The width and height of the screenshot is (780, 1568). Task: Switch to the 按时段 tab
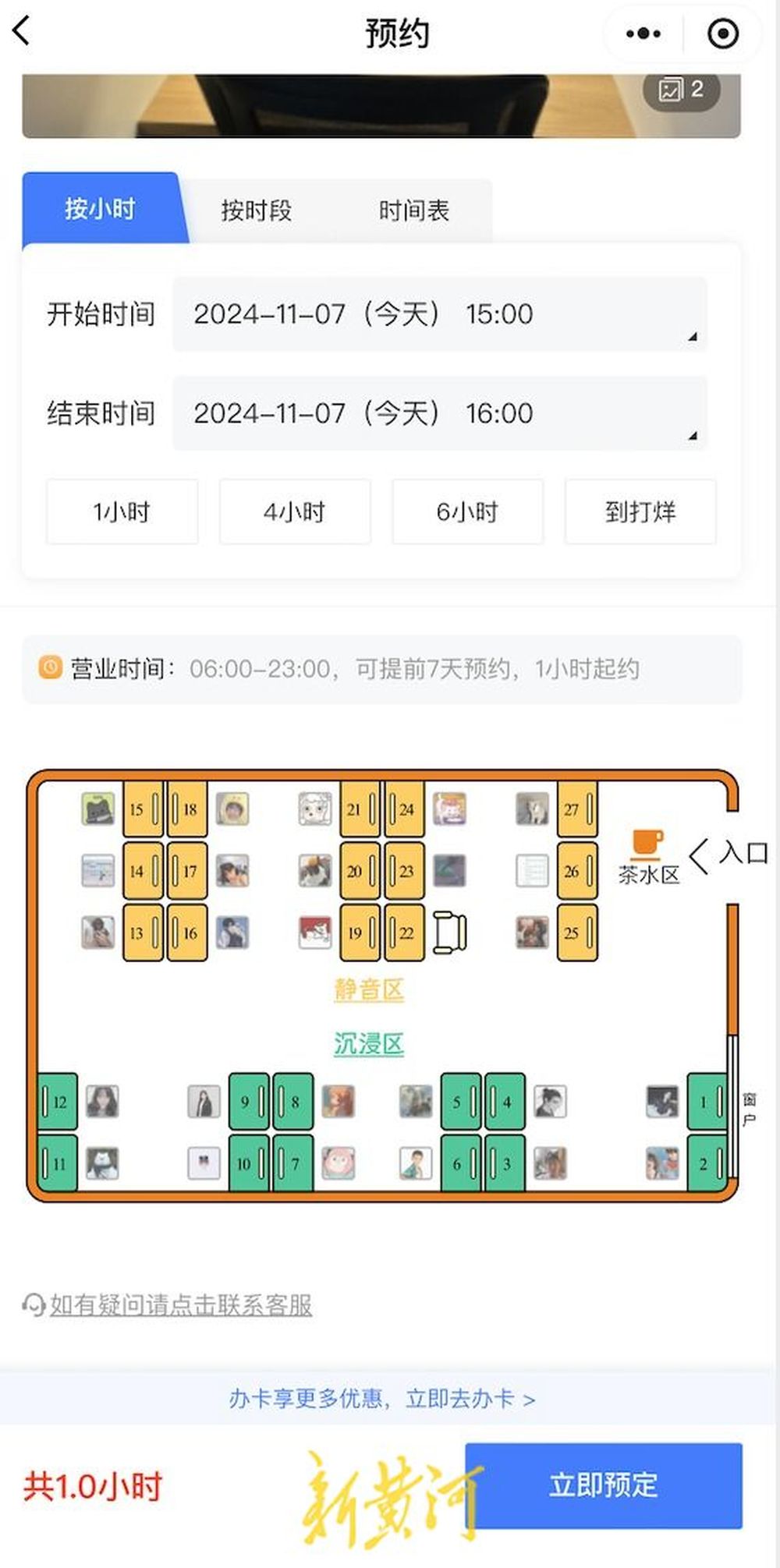tap(256, 211)
